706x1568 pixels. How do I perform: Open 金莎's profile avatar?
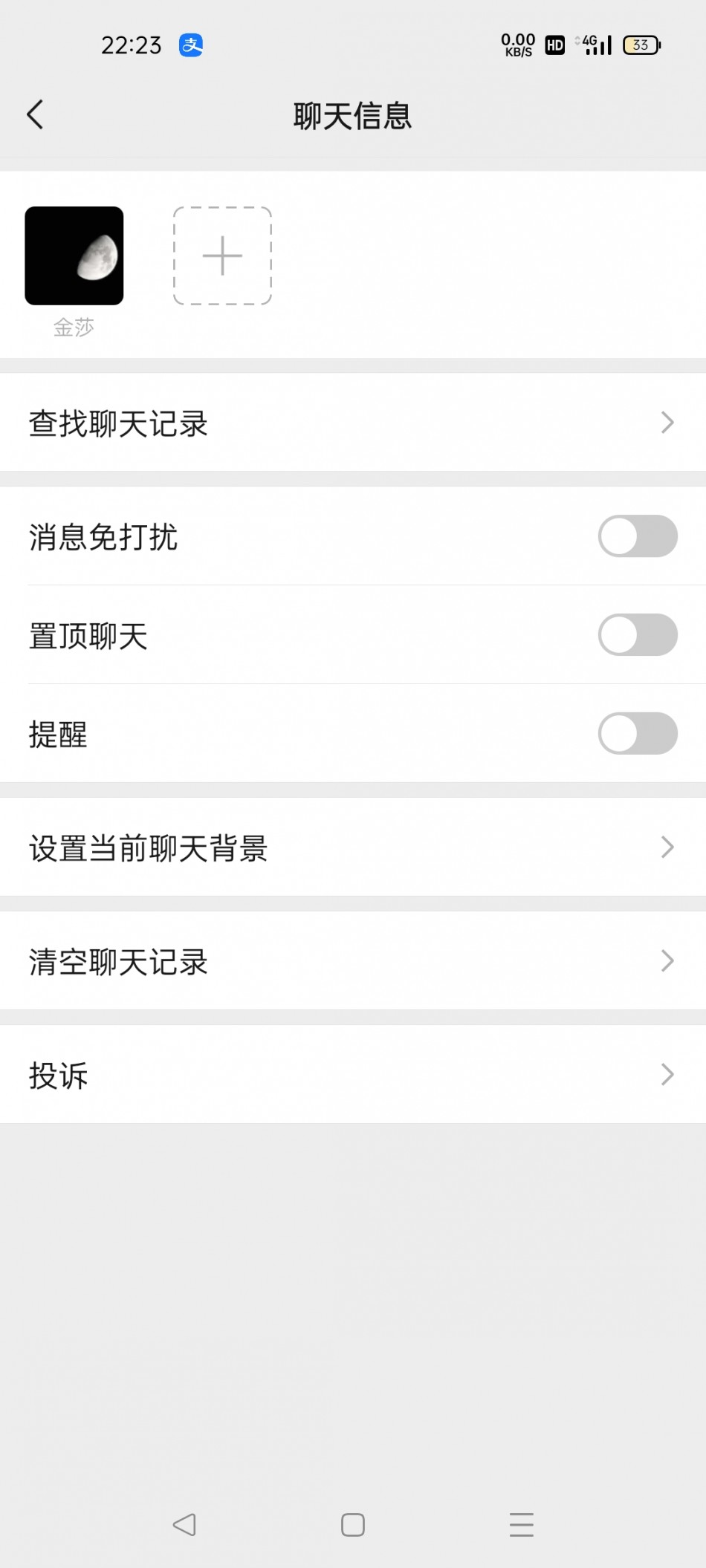[74, 256]
